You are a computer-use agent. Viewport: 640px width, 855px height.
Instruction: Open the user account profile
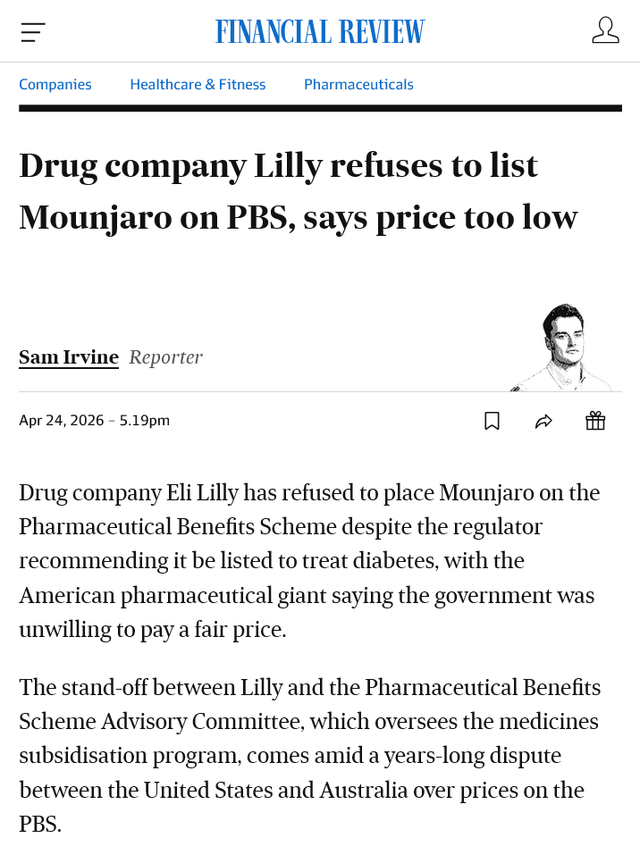[605, 31]
